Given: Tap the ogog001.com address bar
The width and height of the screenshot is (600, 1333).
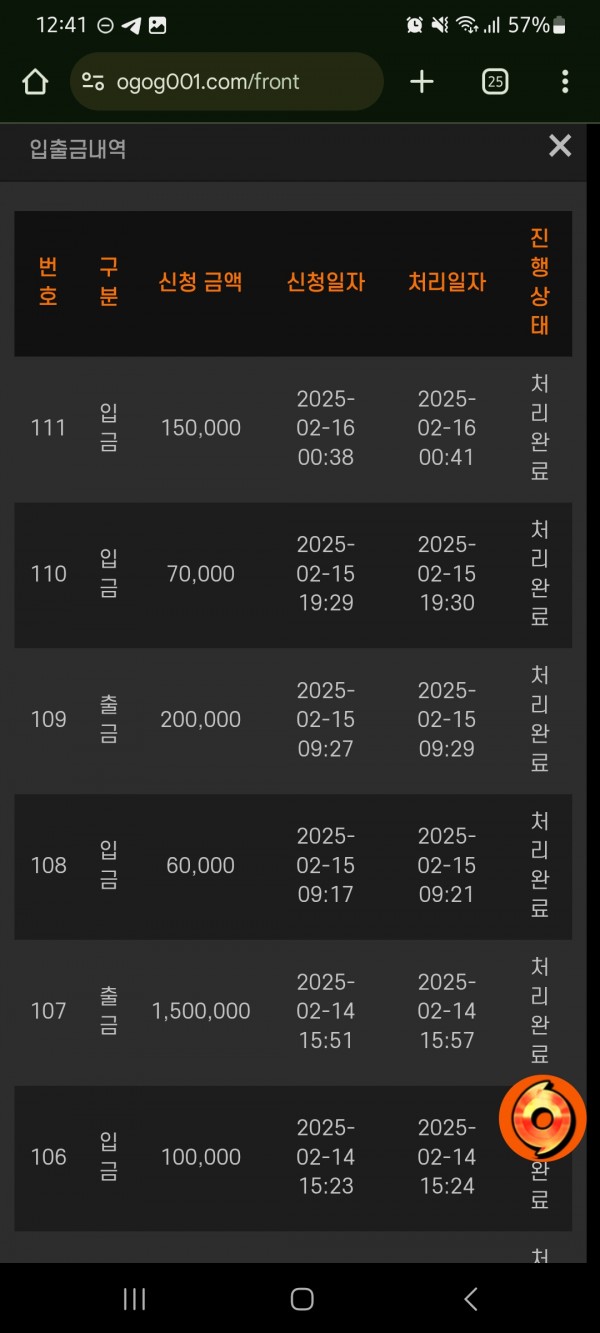Looking at the screenshot, I should (227, 82).
